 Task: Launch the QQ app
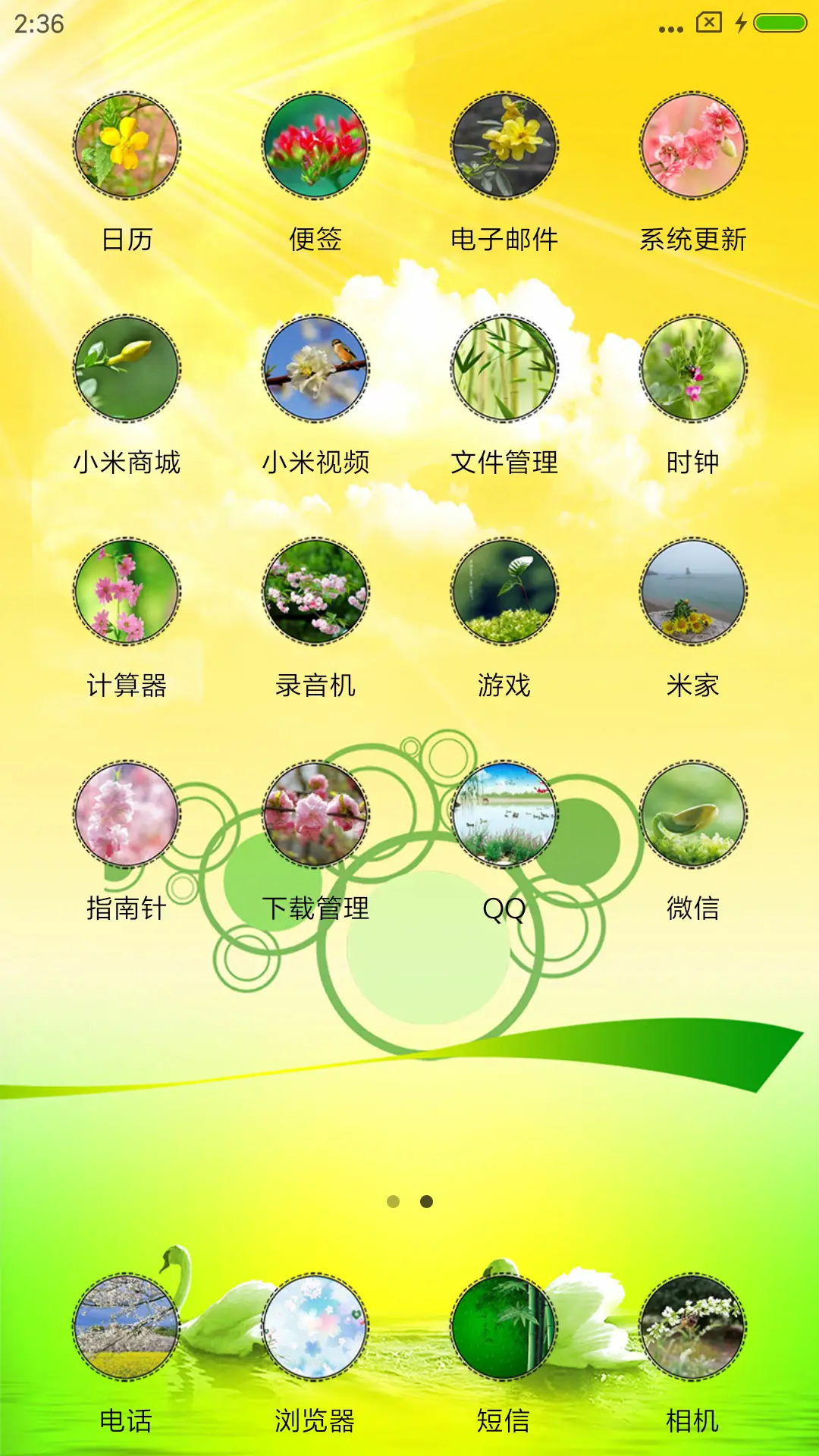[504, 814]
